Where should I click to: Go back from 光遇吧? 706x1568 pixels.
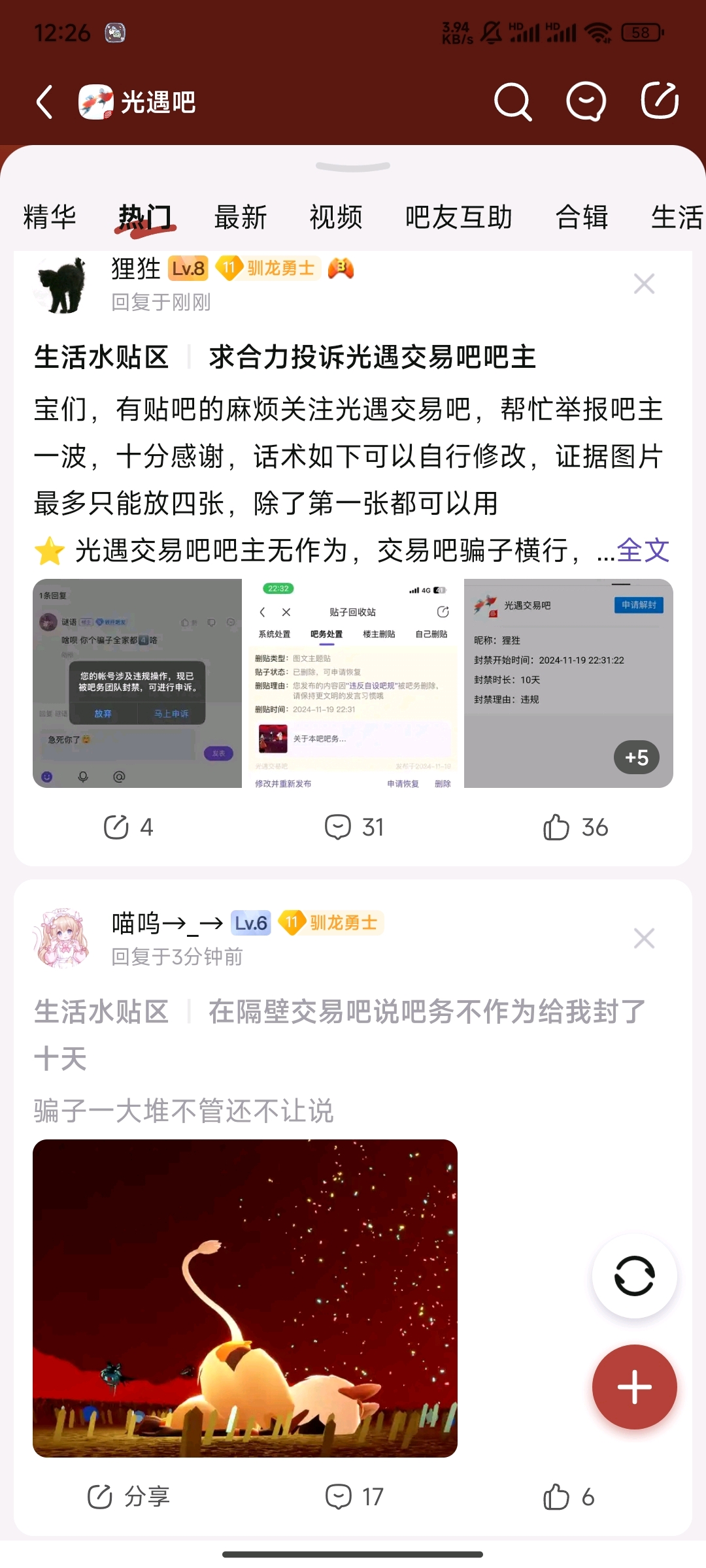(44, 103)
